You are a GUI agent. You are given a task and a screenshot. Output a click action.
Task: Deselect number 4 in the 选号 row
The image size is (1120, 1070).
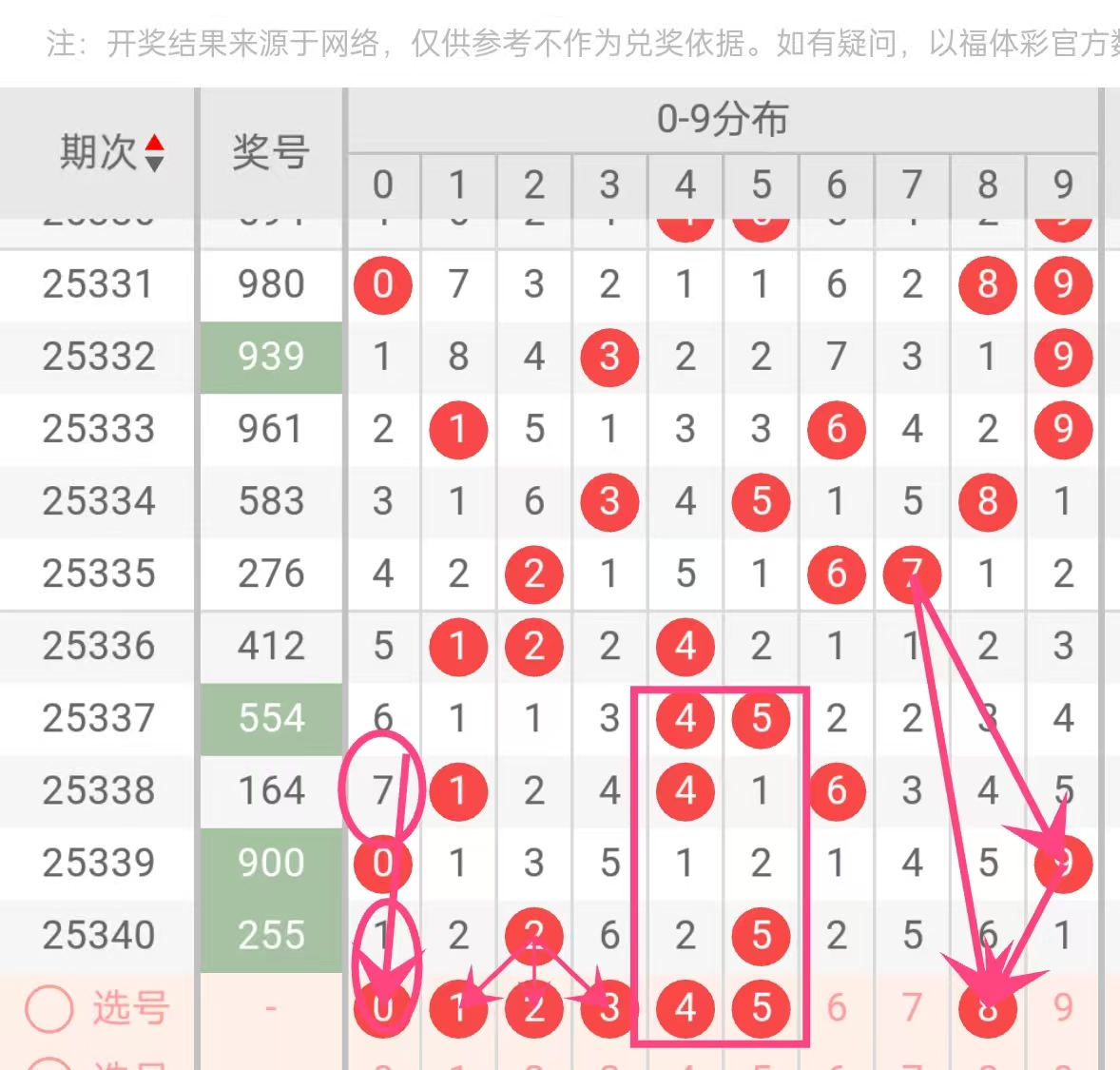tap(686, 1008)
